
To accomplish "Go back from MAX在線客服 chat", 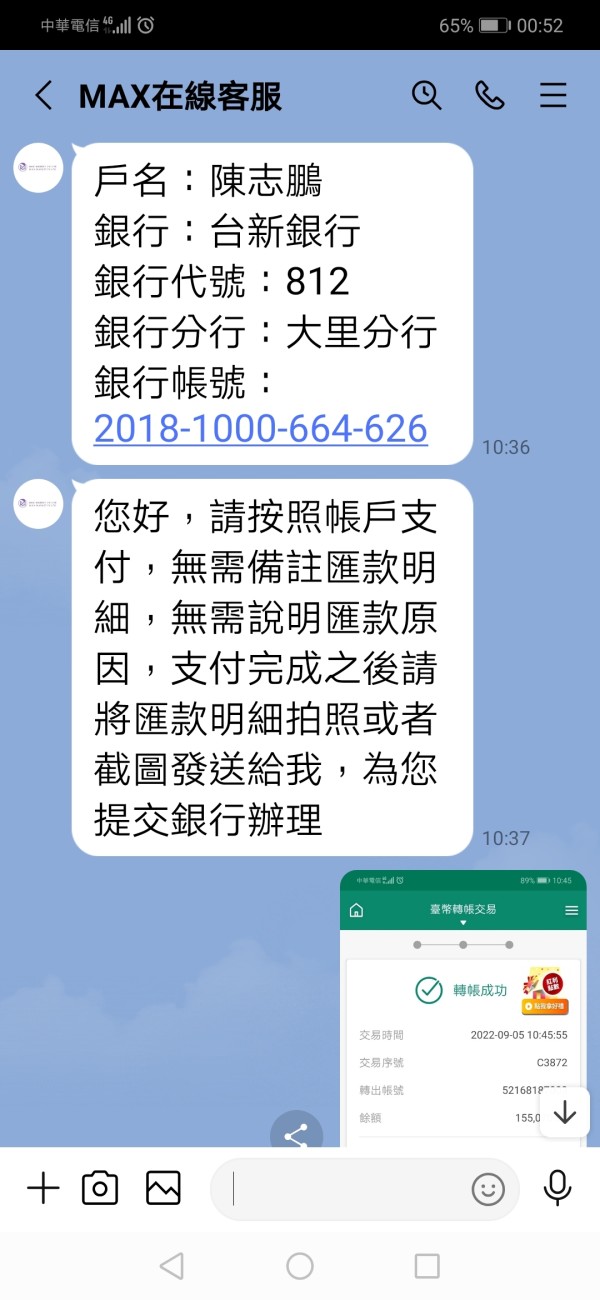I will click(43, 96).
